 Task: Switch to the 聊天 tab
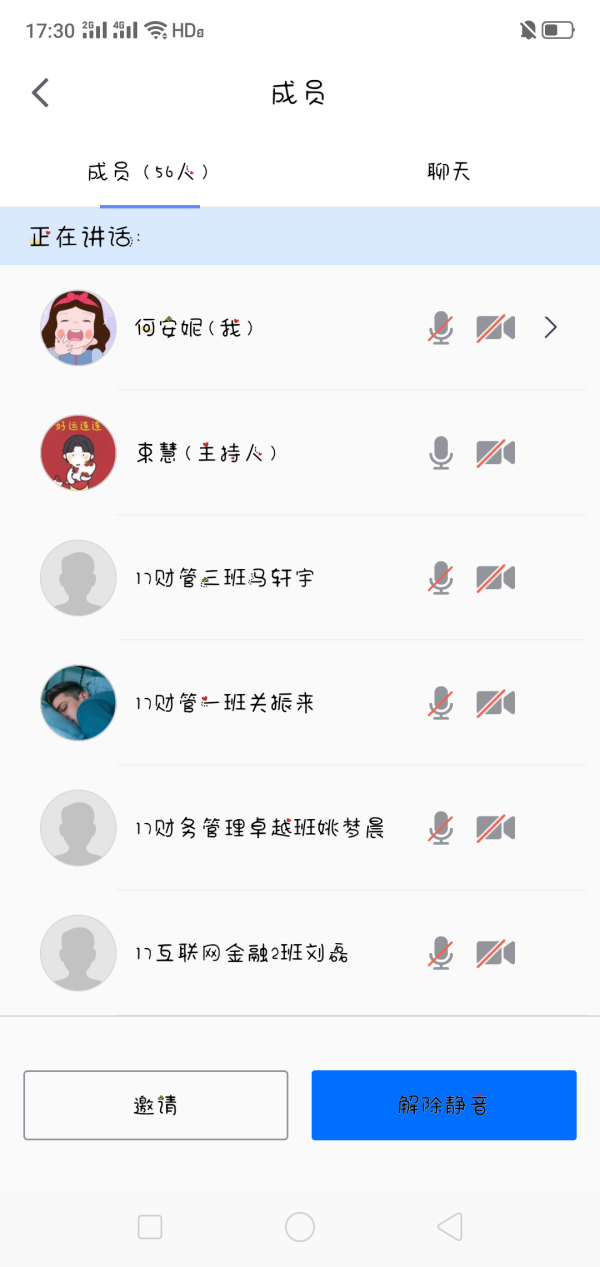pyautogui.click(x=448, y=172)
